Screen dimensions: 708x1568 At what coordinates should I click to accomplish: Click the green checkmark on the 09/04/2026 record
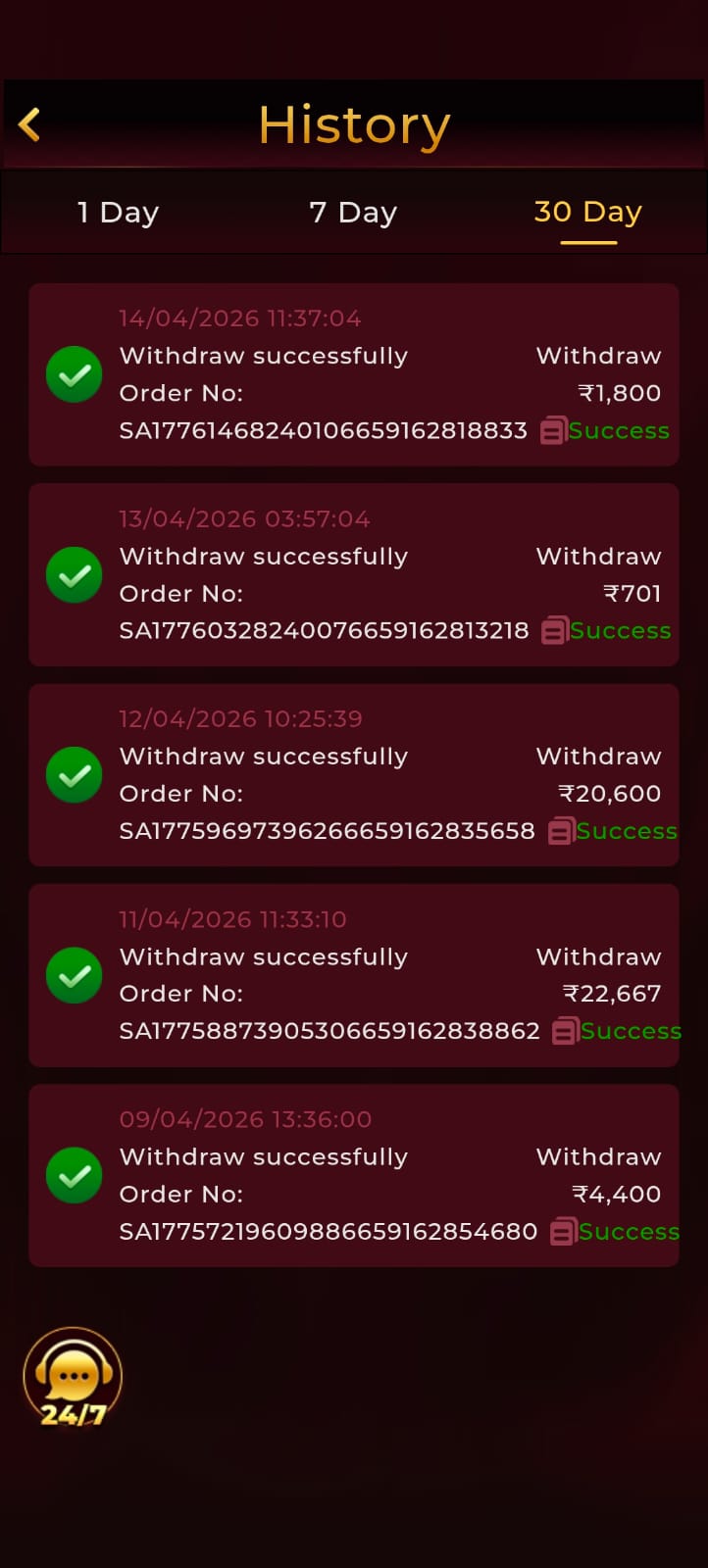tap(74, 1175)
